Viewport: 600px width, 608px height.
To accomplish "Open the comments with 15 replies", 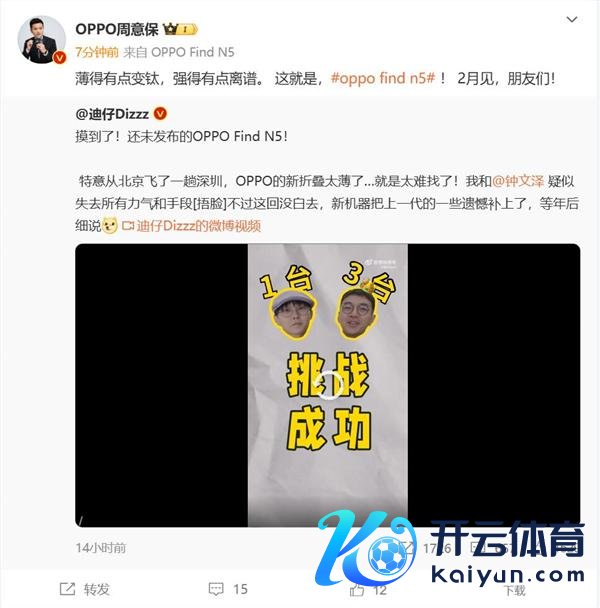I will coord(228,589).
